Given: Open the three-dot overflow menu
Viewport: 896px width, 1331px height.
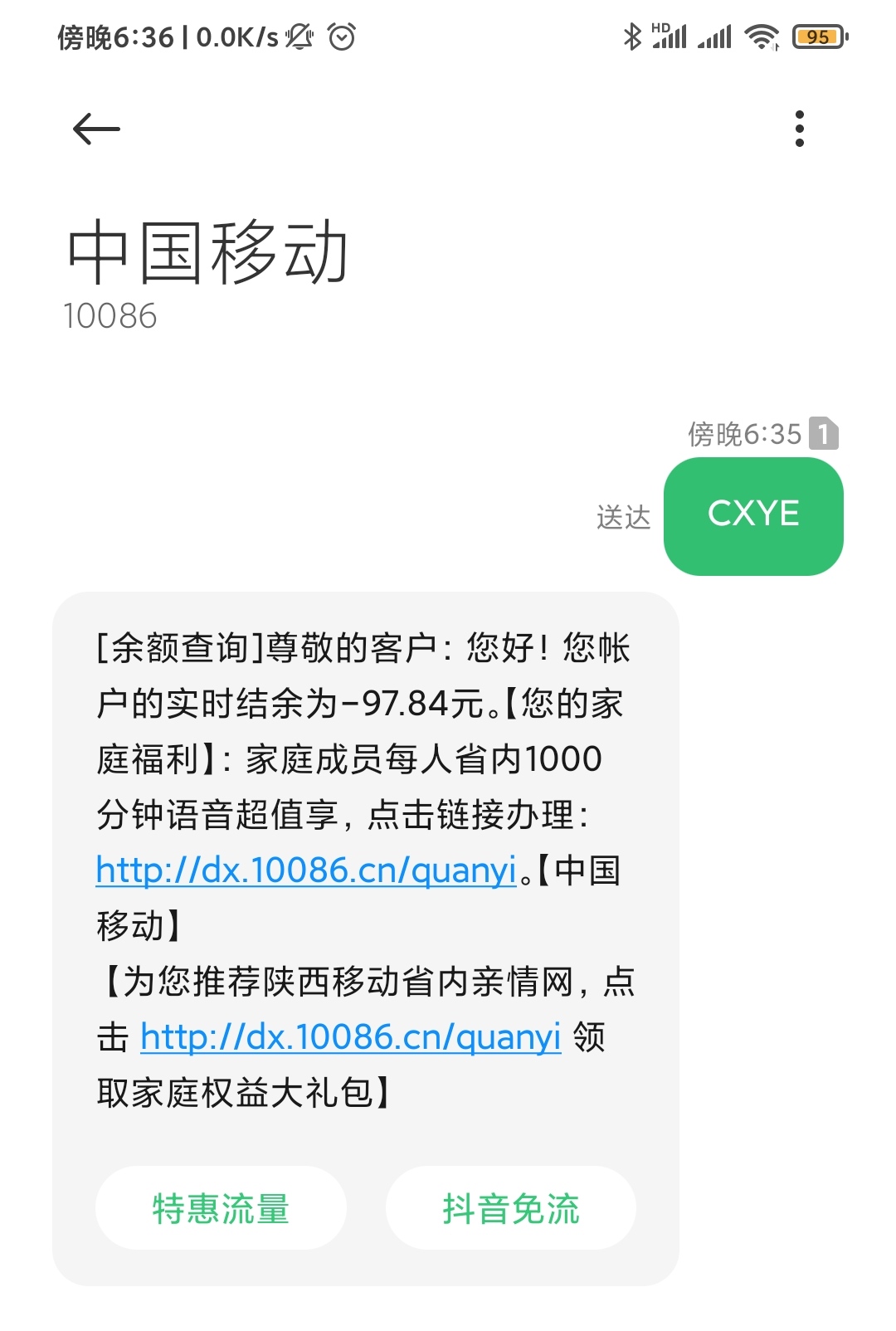Looking at the screenshot, I should [799, 127].
